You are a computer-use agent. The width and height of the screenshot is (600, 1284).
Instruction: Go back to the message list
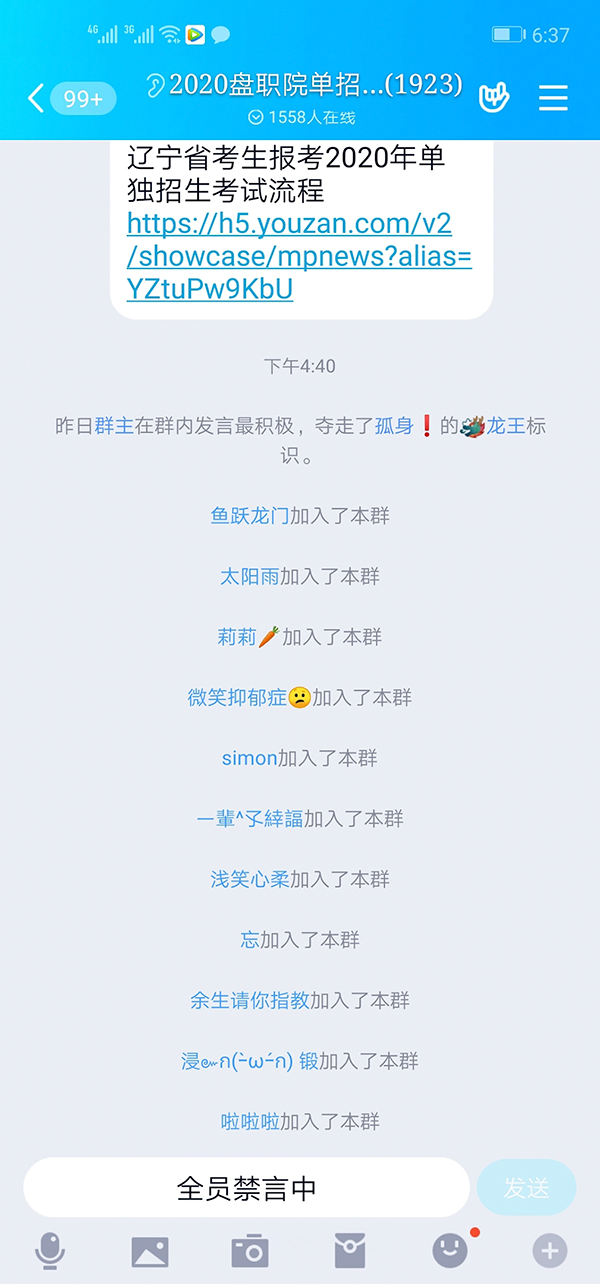click(x=38, y=98)
